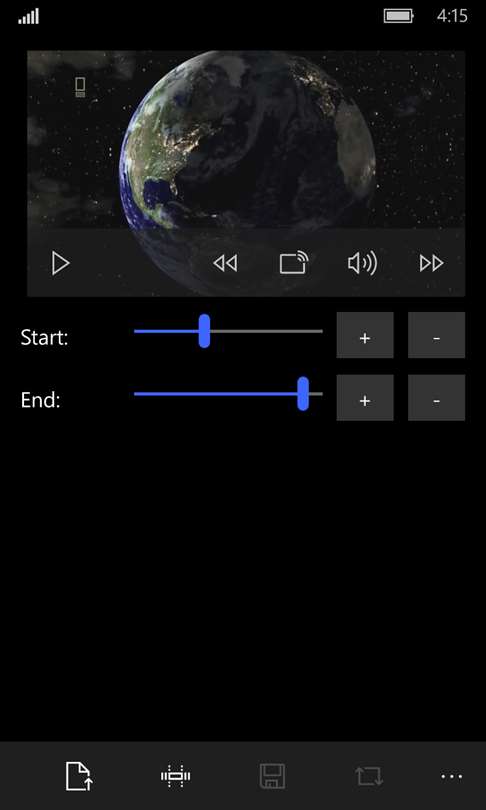Open the volume control
The width and height of the screenshot is (486, 810).
362,263
